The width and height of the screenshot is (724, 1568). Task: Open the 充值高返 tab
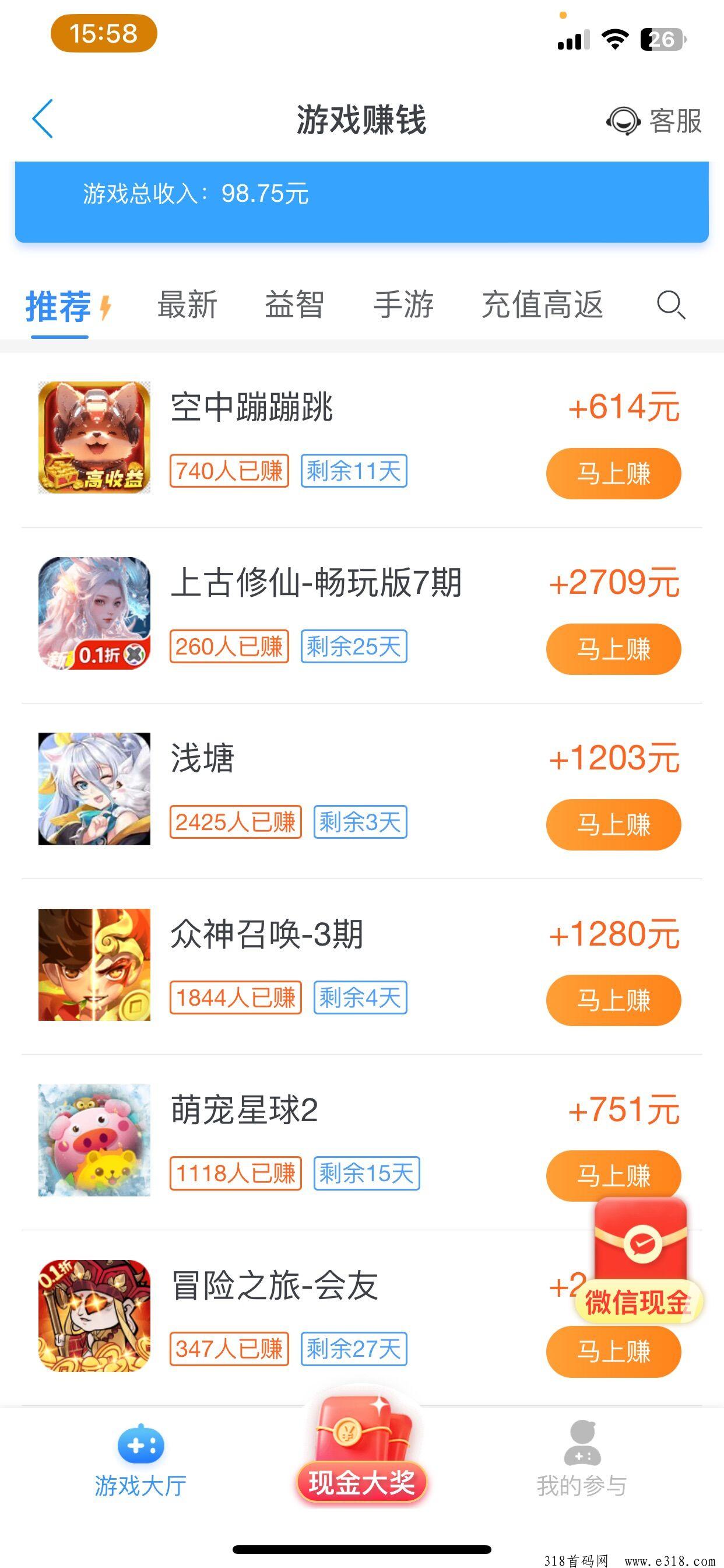point(542,305)
